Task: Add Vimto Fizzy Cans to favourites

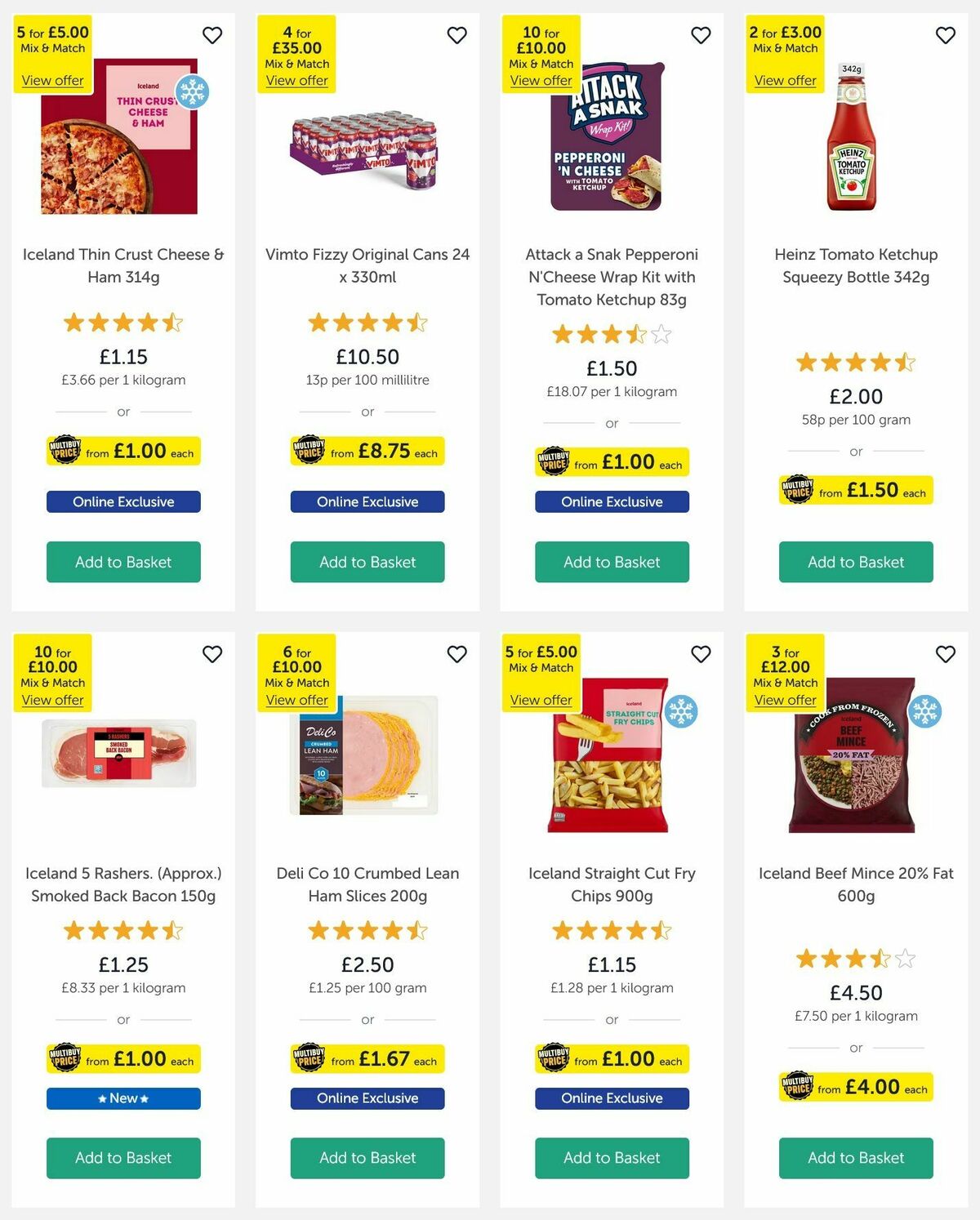Action: coord(457,35)
